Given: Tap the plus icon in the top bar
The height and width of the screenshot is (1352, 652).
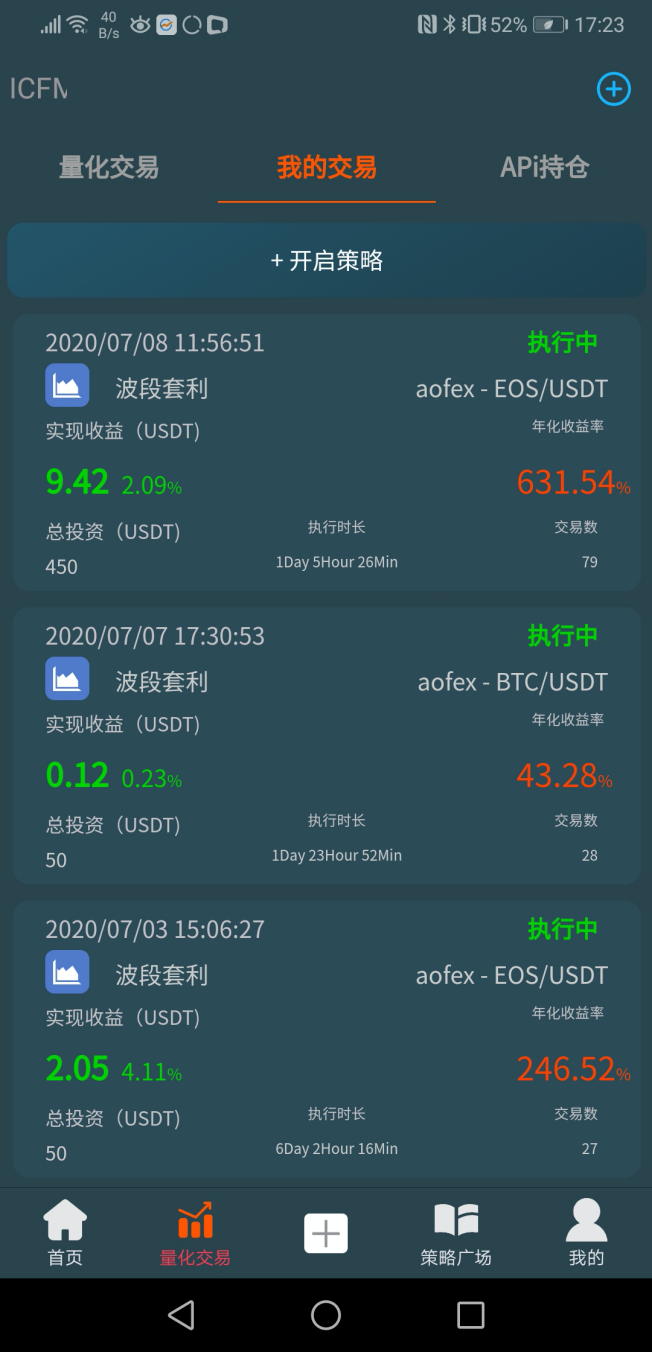Looking at the screenshot, I should (x=613, y=89).
